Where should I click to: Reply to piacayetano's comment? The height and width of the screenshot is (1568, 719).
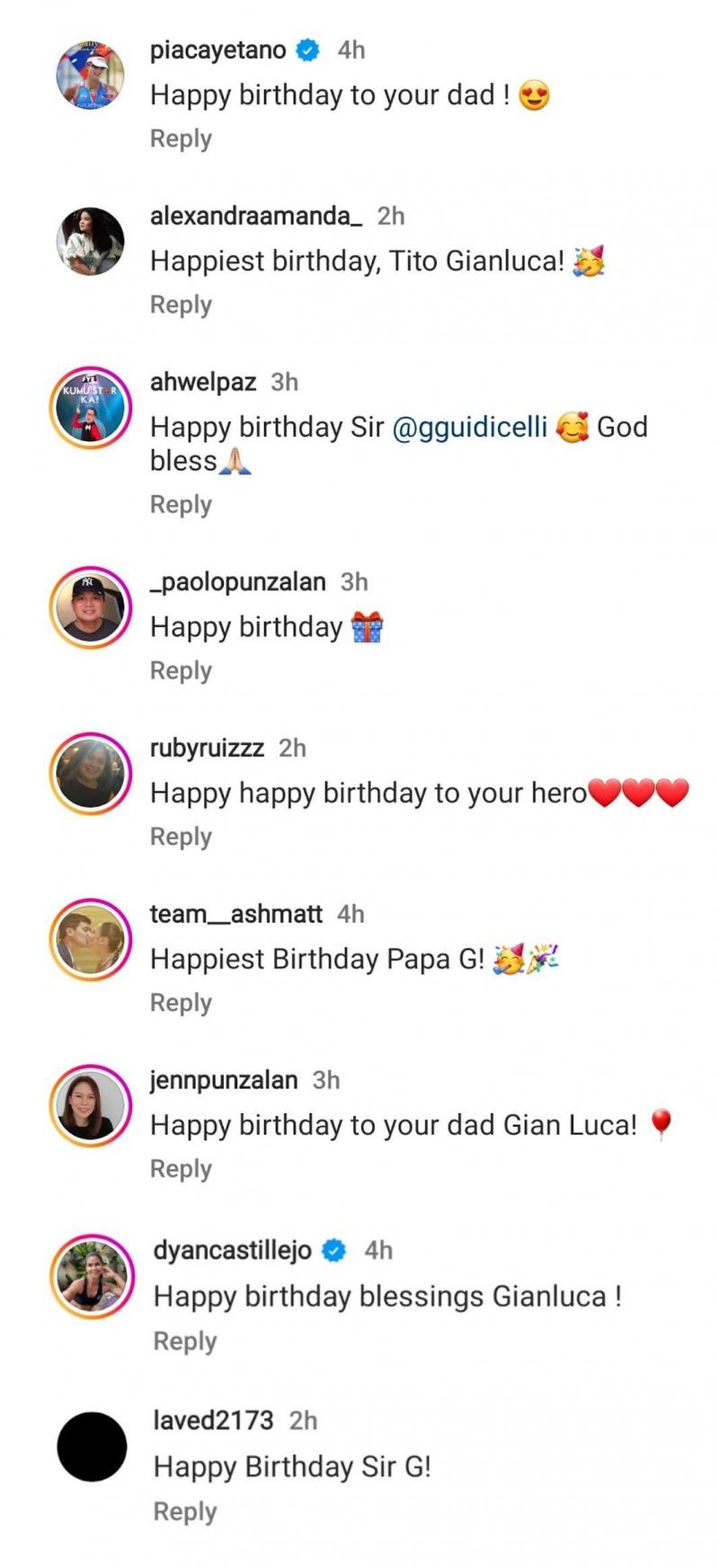pos(181,139)
